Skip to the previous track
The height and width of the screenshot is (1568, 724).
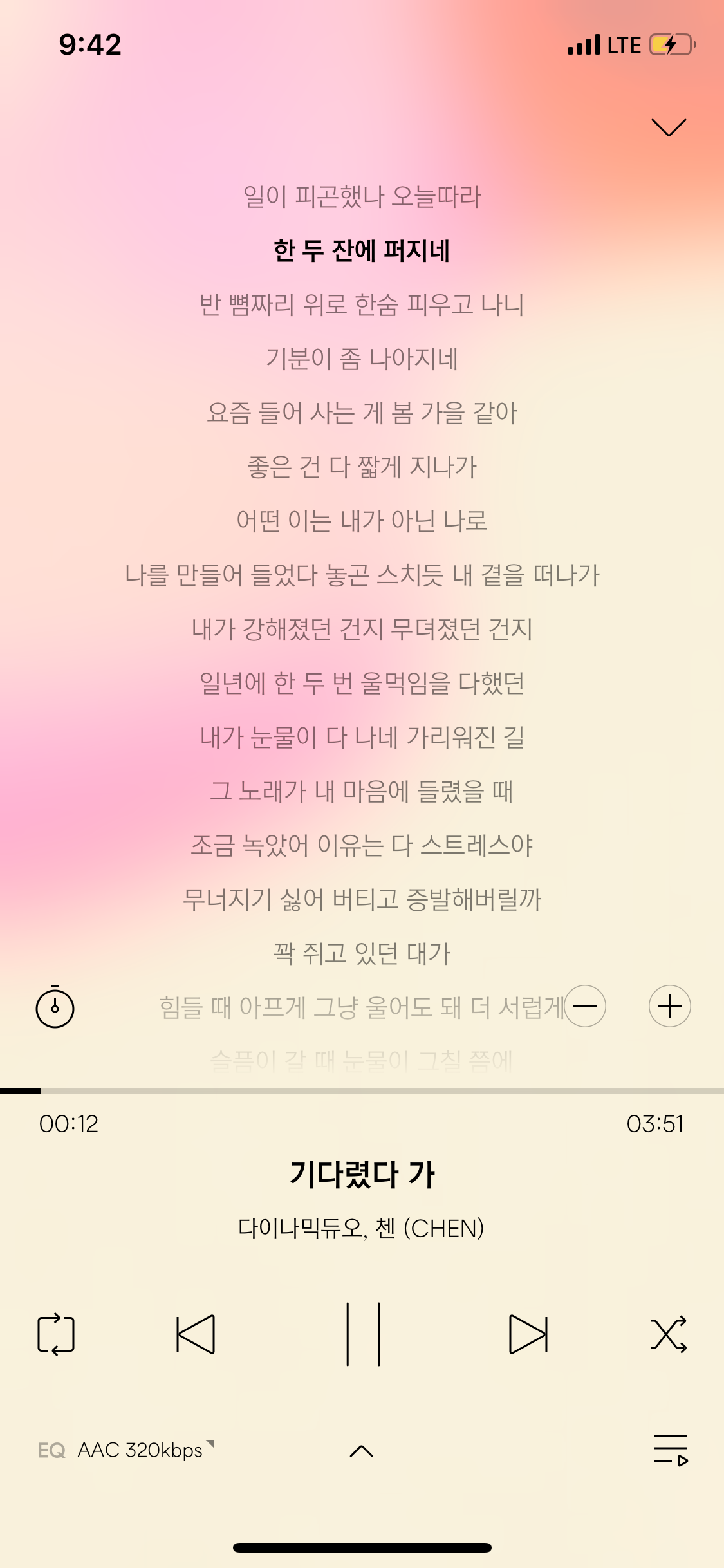196,1334
